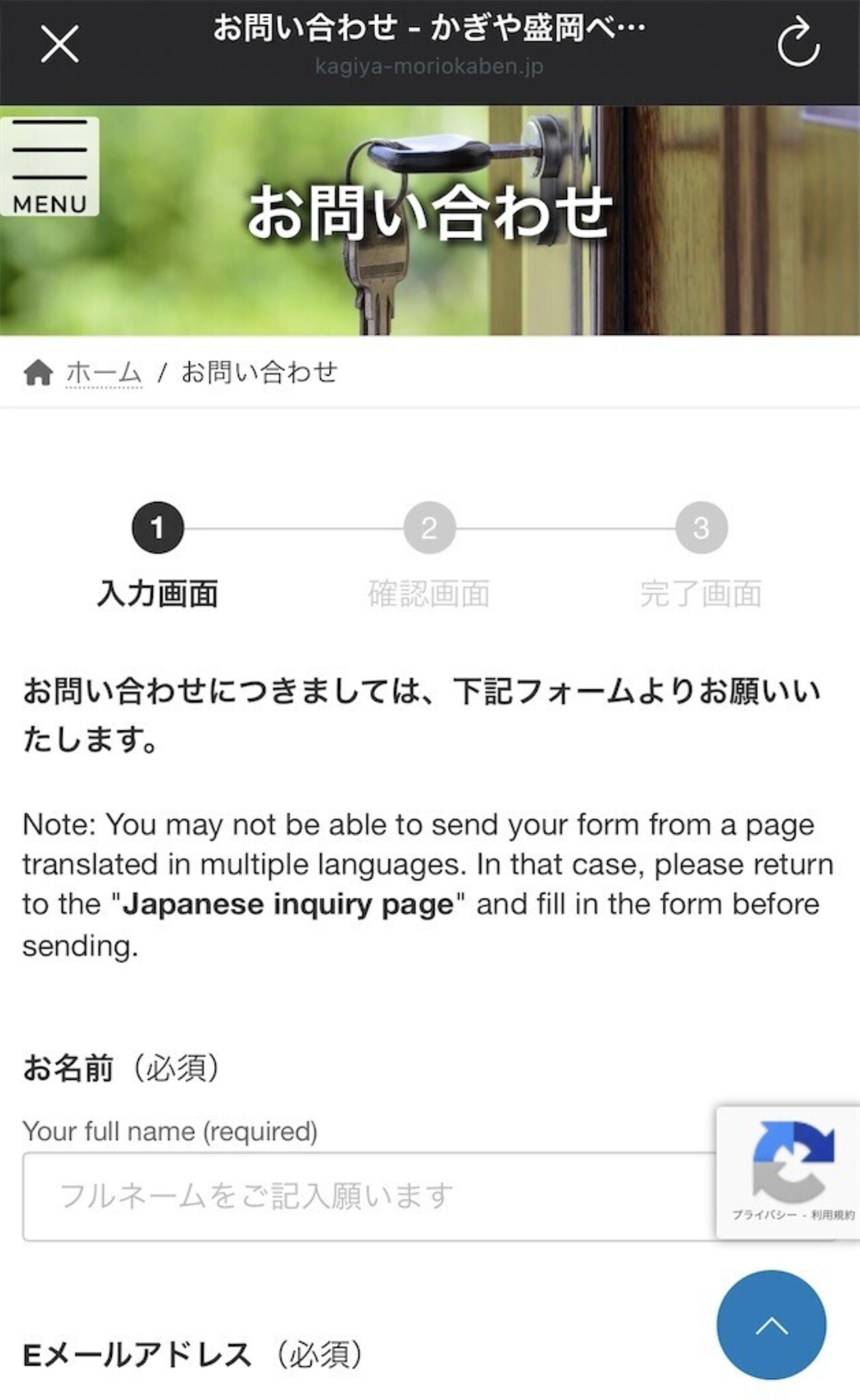Open the Japanese inquiry page link
The width and height of the screenshot is (860, 1400).
pos(288,904)
